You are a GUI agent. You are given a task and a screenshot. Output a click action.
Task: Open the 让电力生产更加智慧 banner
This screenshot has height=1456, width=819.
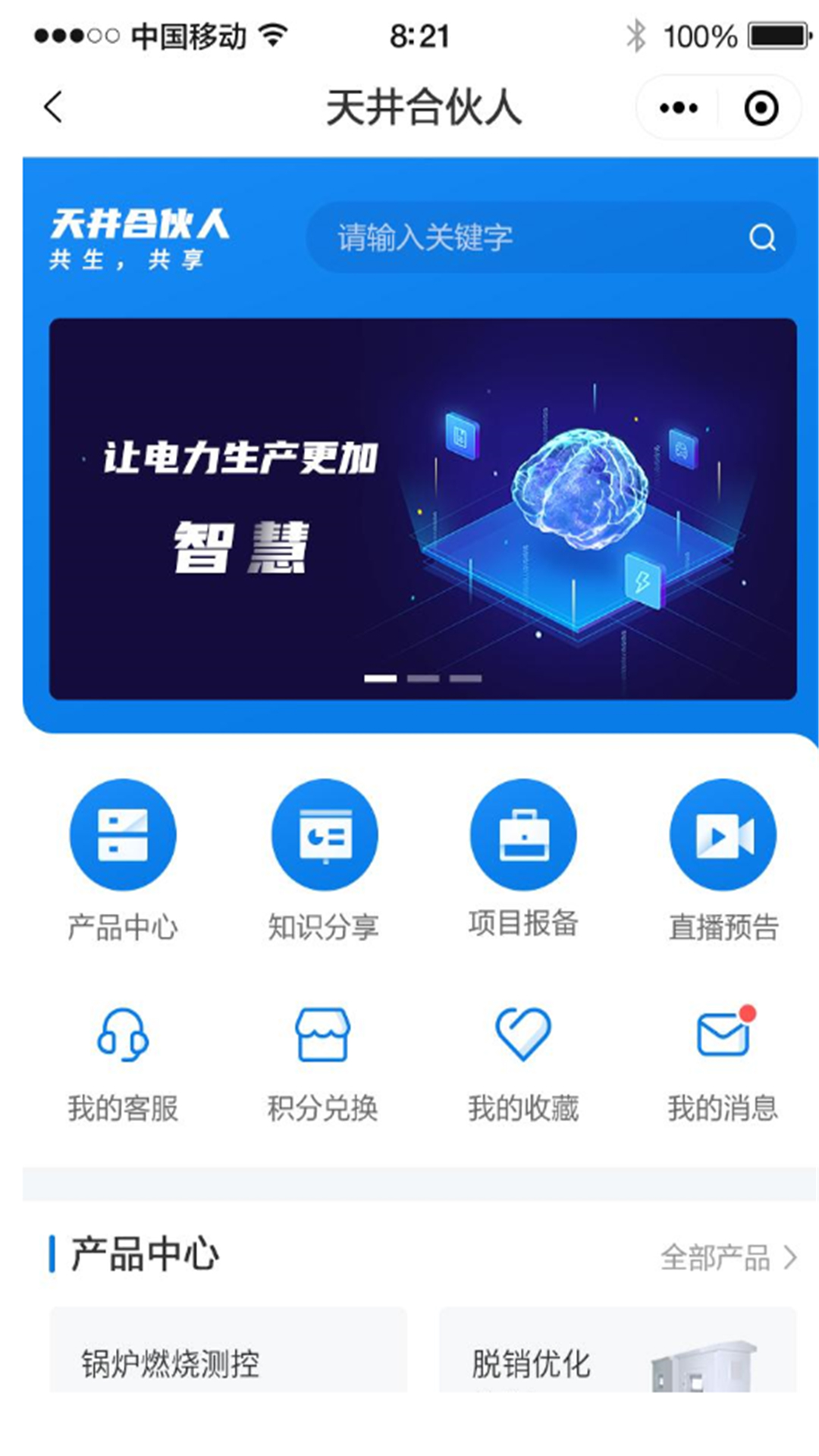tap(422, 508)
